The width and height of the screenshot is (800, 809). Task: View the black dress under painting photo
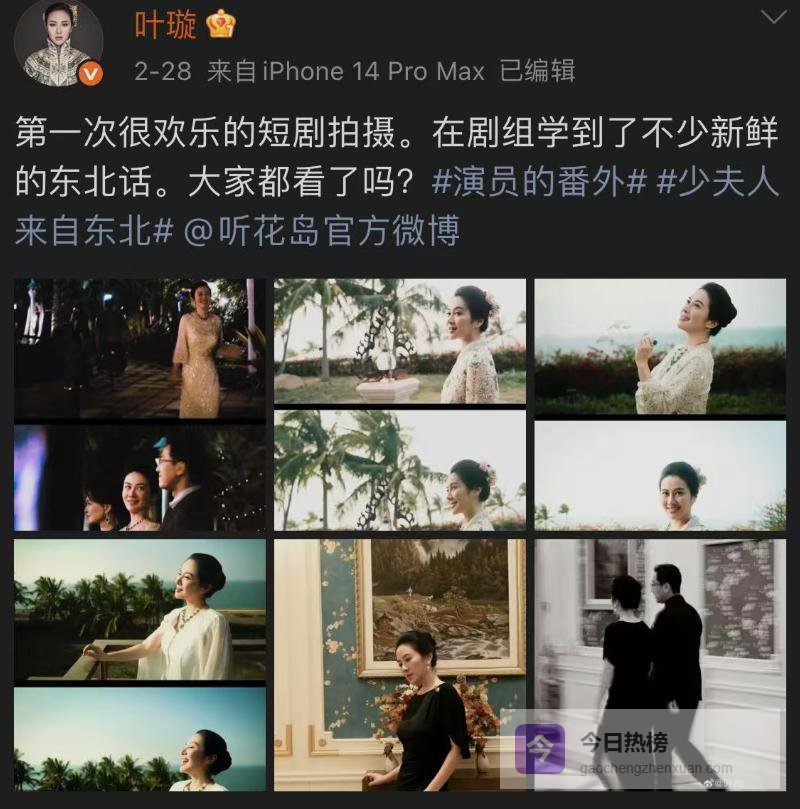coord(400,664)
